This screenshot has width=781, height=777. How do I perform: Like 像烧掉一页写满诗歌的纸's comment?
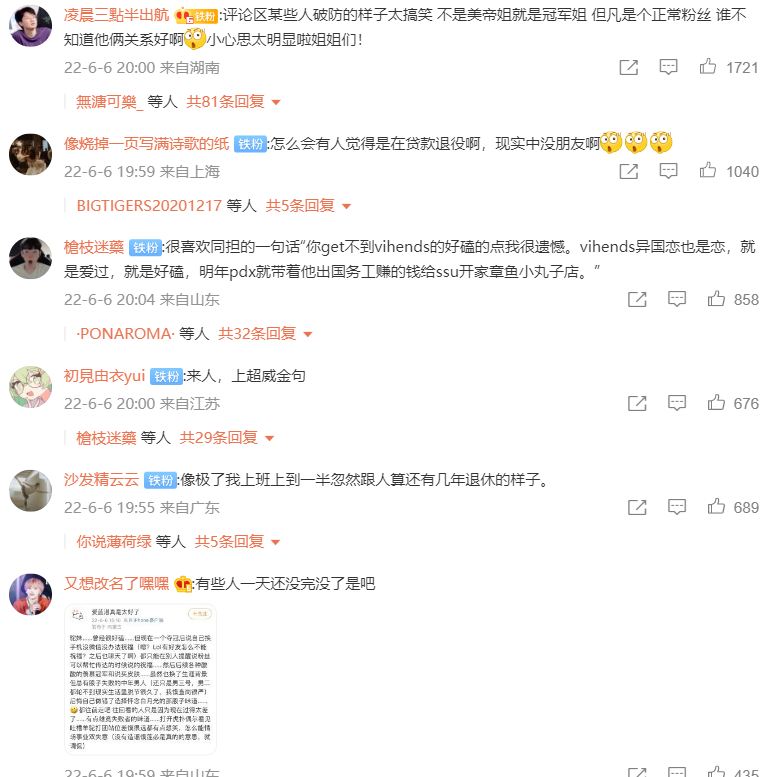(x=708, y=171)
